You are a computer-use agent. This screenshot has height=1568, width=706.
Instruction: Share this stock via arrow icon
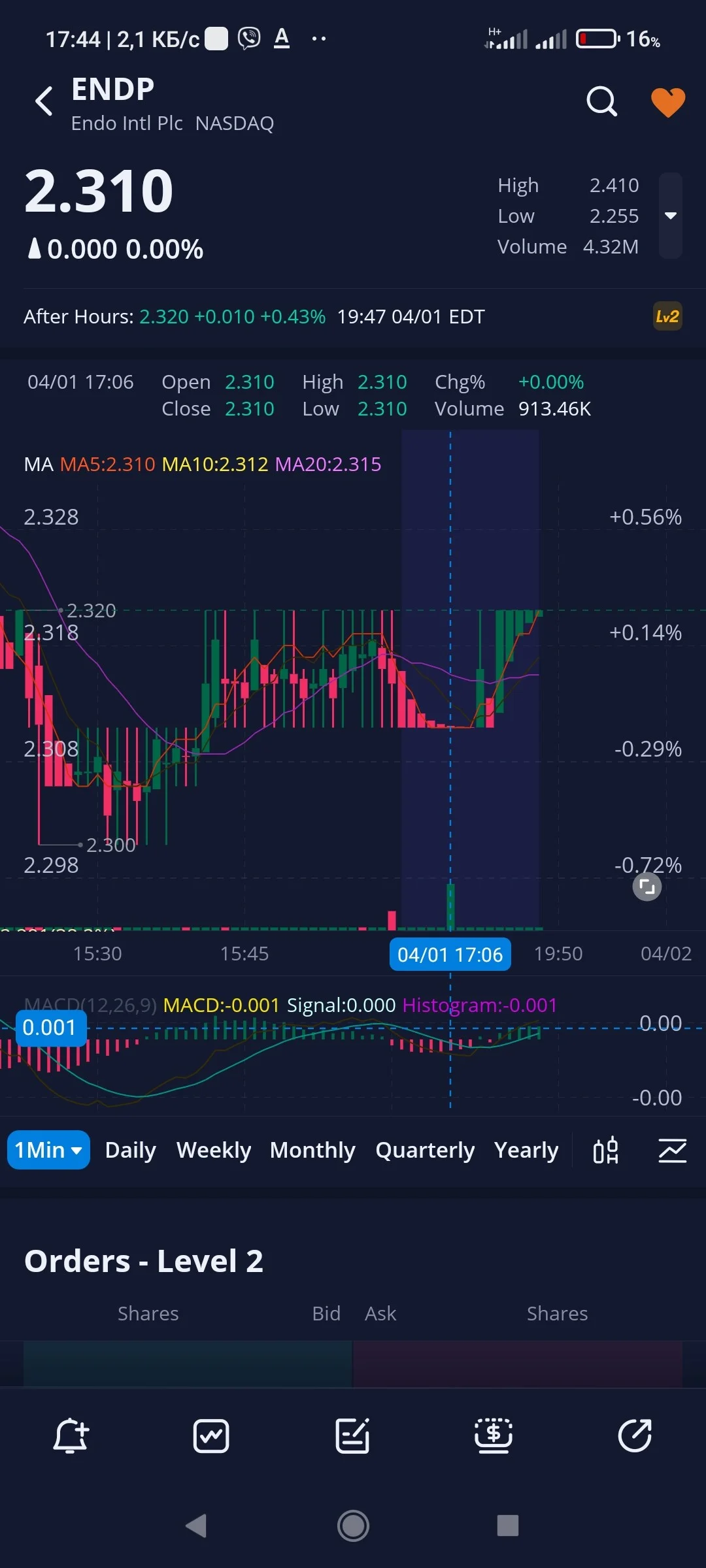point(635,1436)
